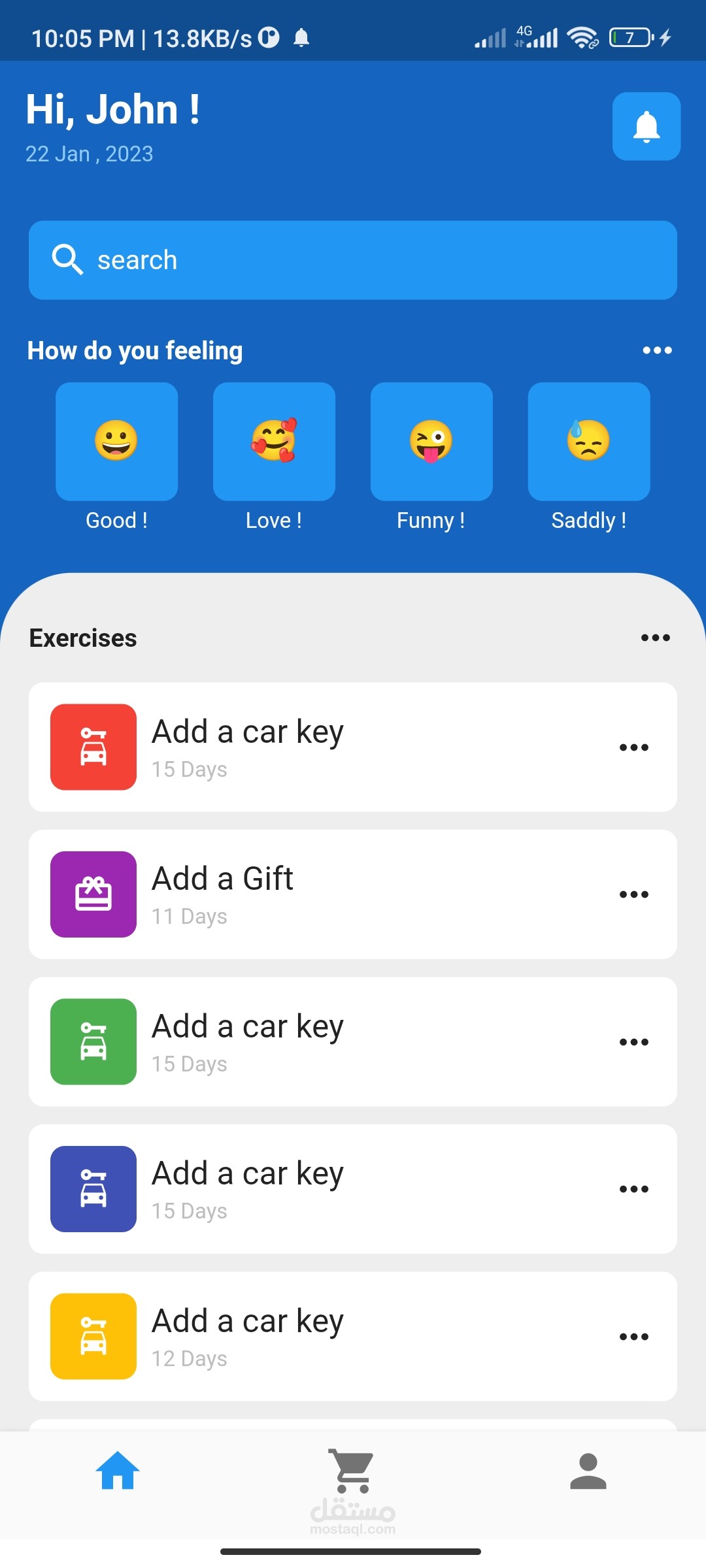Open the notifications bell button
Viewport: 706px width, 1568px height.
point(646,126)
